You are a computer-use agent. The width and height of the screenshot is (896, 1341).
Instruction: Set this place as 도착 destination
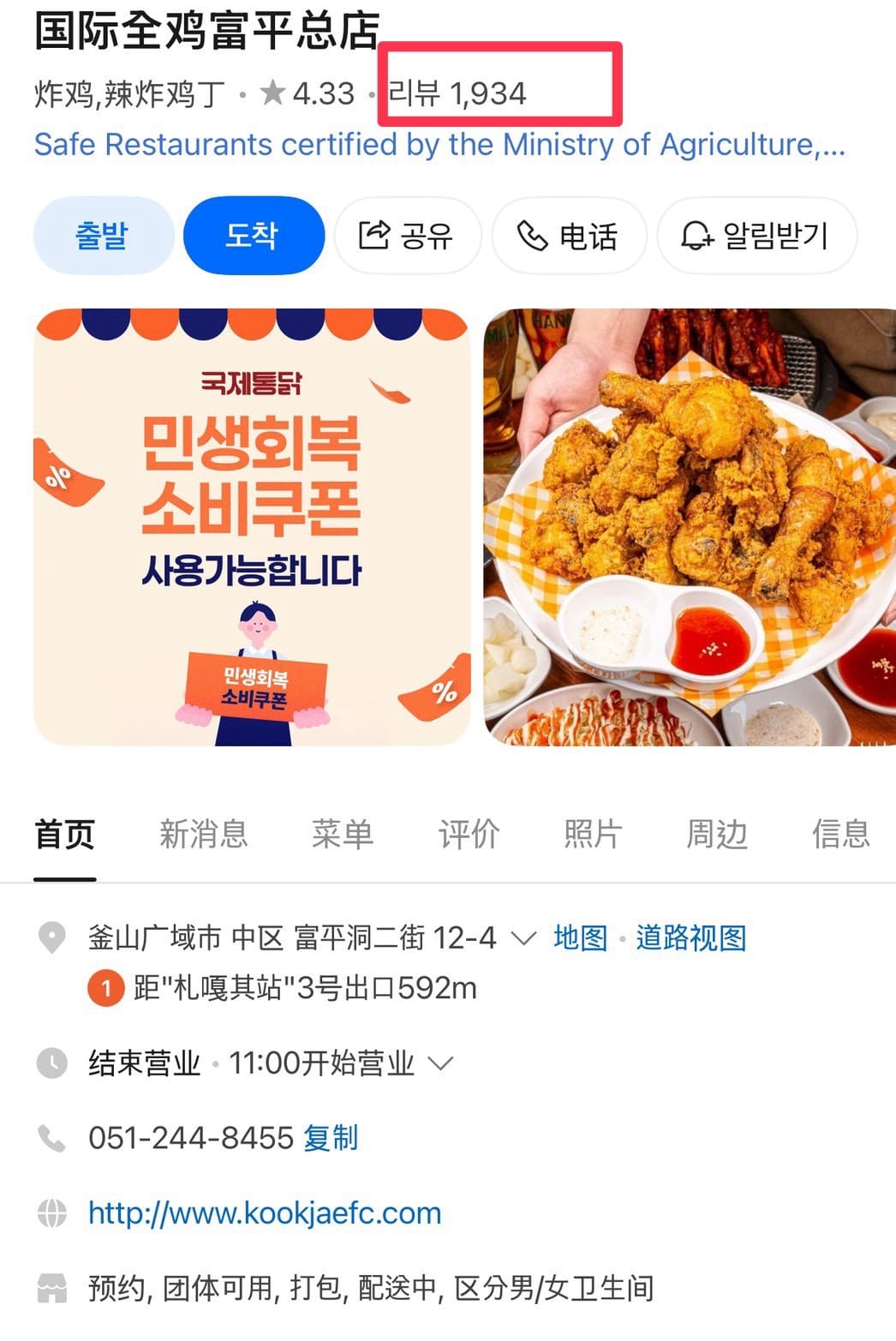coord(253,236)
